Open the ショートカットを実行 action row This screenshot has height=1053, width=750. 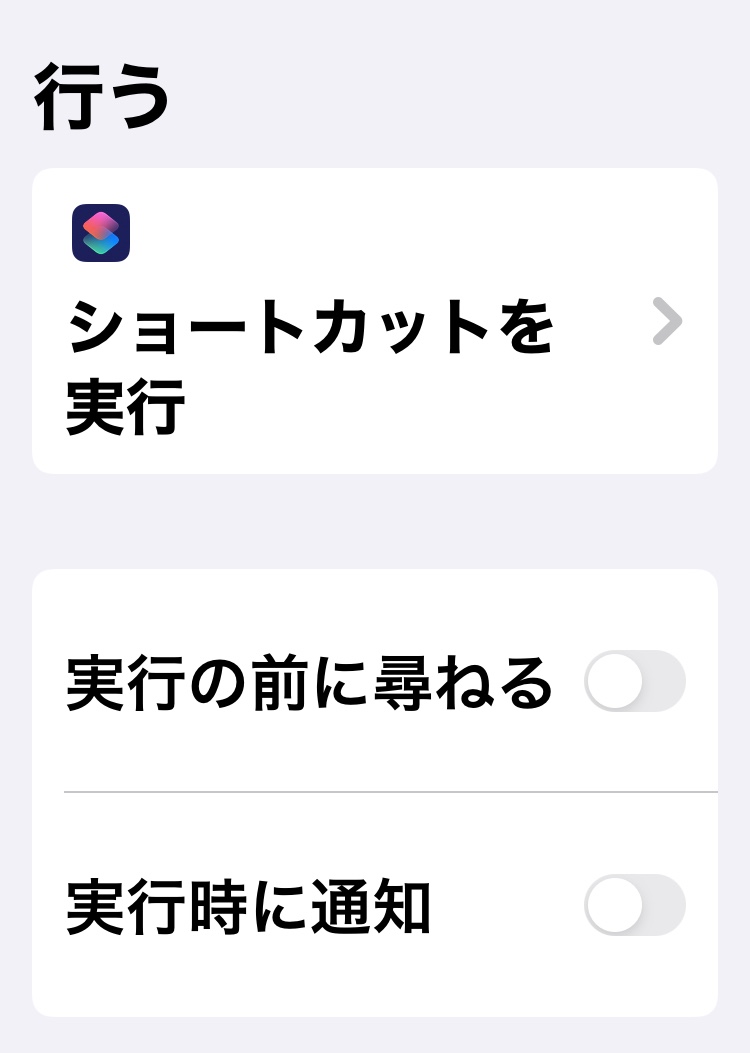pos(374,322)
